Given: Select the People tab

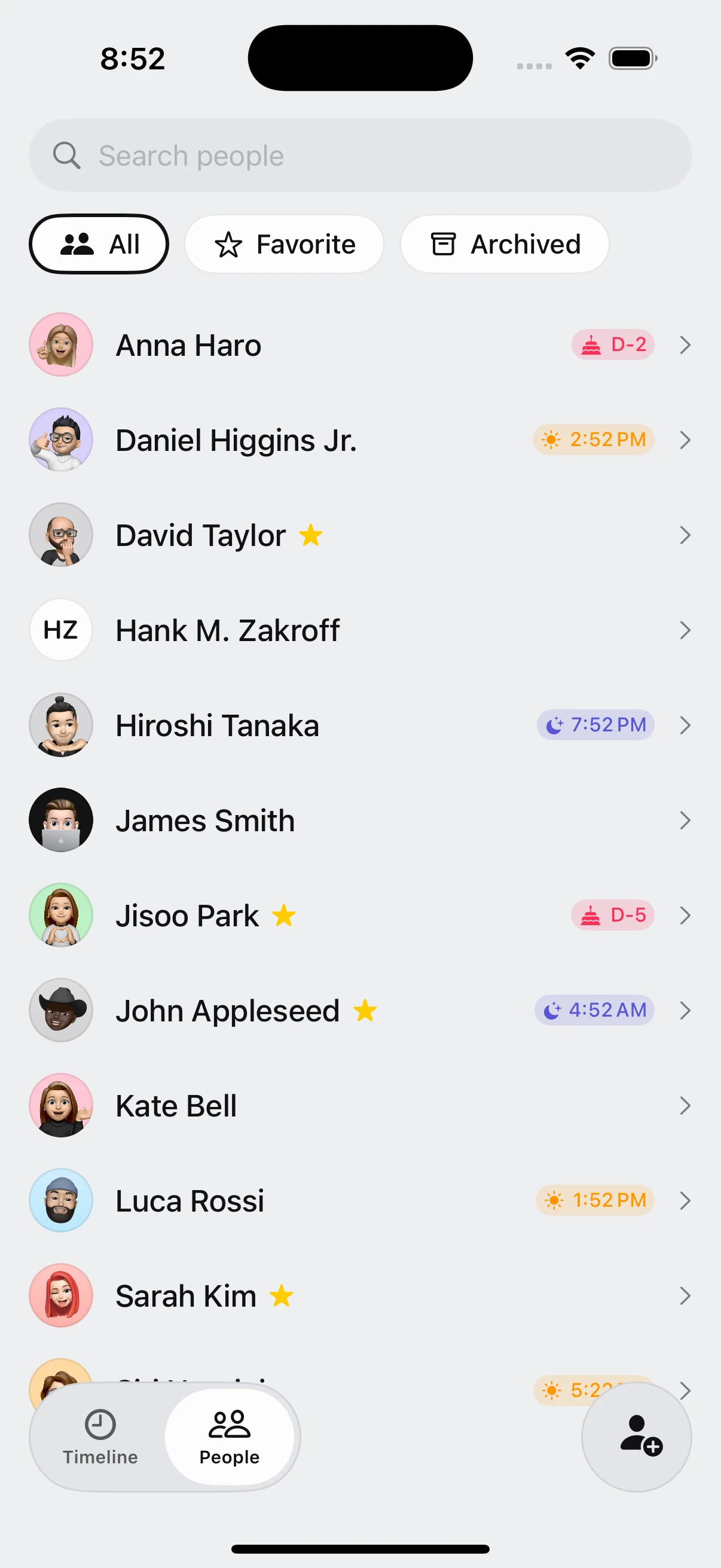Looking at the screenshot, I should [230, 1437].
